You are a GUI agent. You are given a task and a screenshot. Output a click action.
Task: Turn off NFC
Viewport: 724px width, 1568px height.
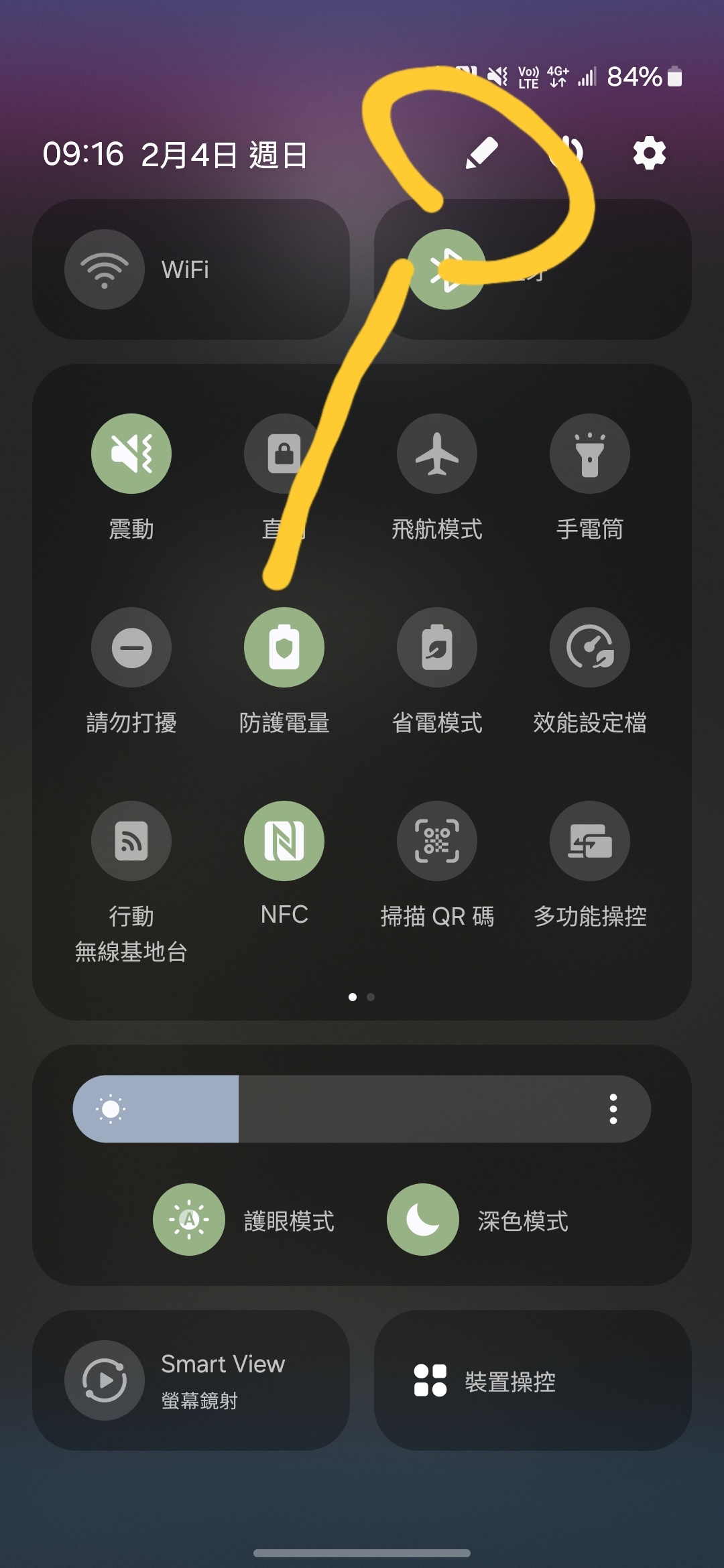coord(284,841)
